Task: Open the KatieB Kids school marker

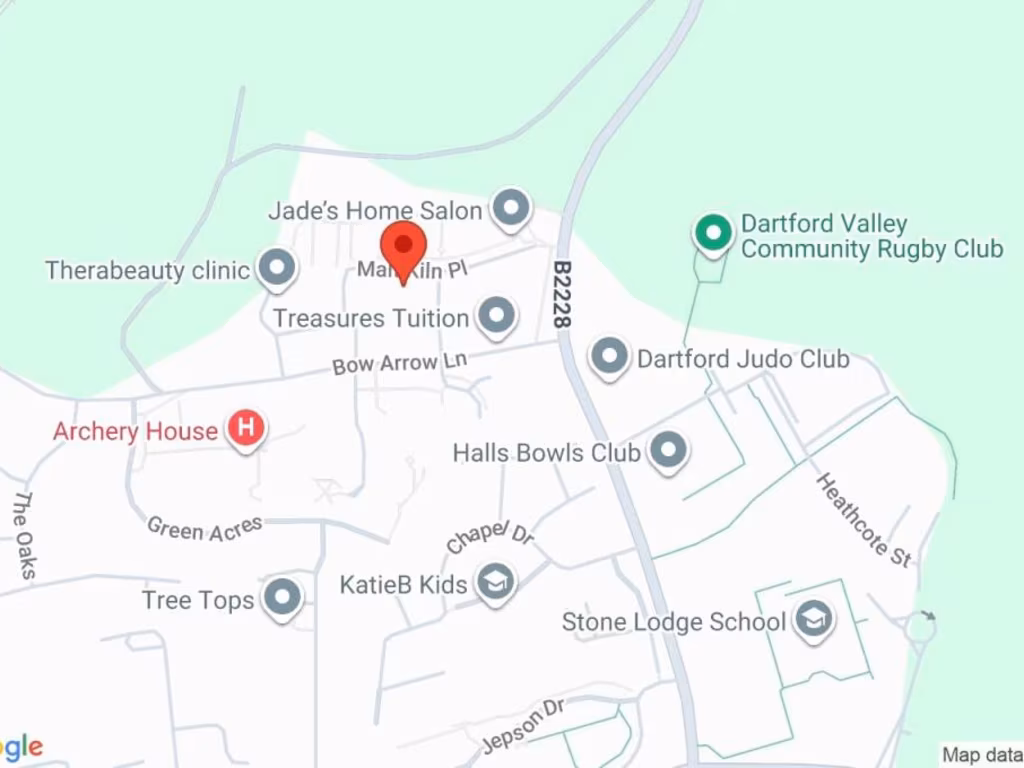Action: [495, 582]
